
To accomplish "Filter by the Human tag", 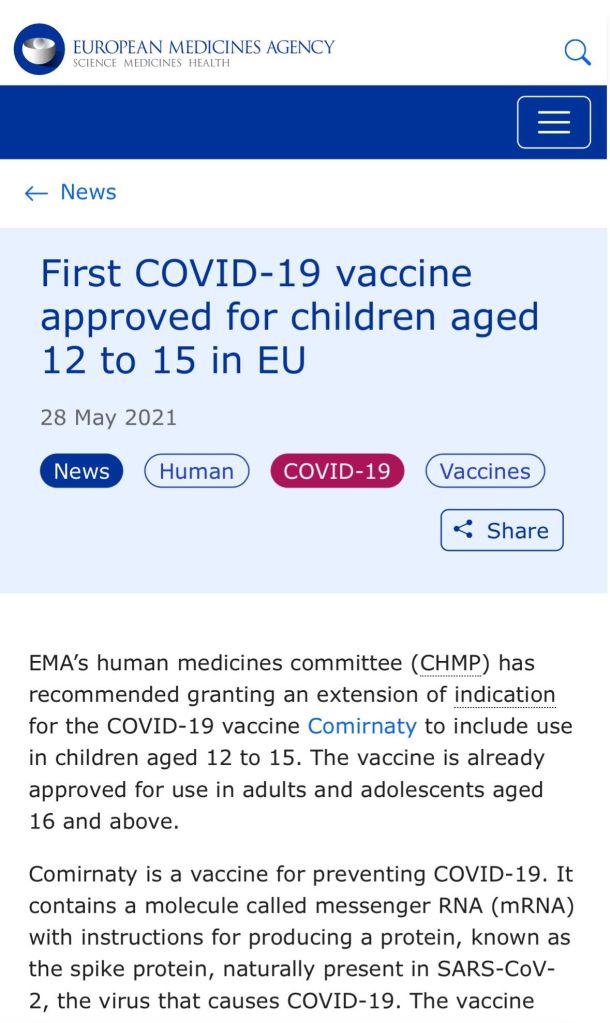I will click(x=197, y=471).
